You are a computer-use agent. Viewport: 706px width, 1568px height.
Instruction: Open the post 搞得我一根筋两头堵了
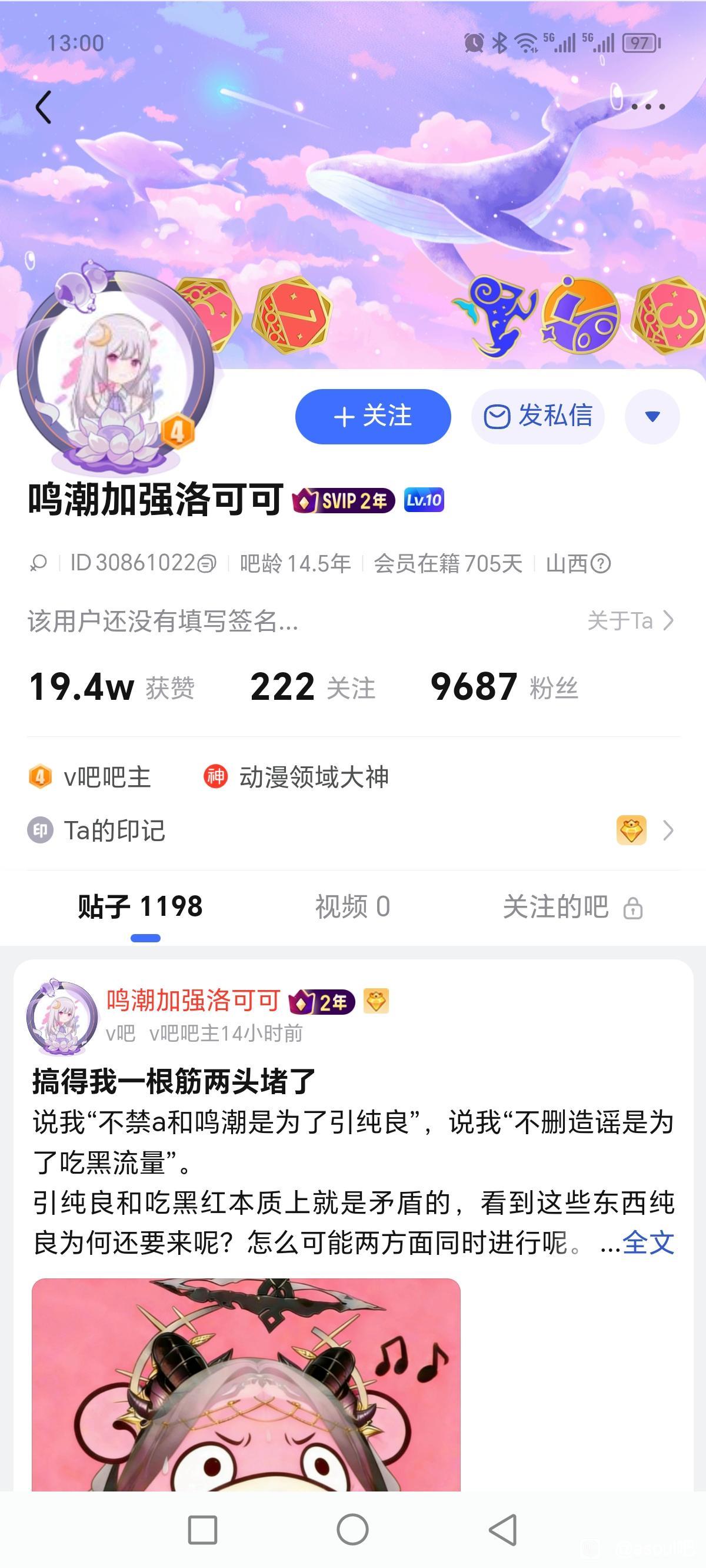click(174, 1081)
